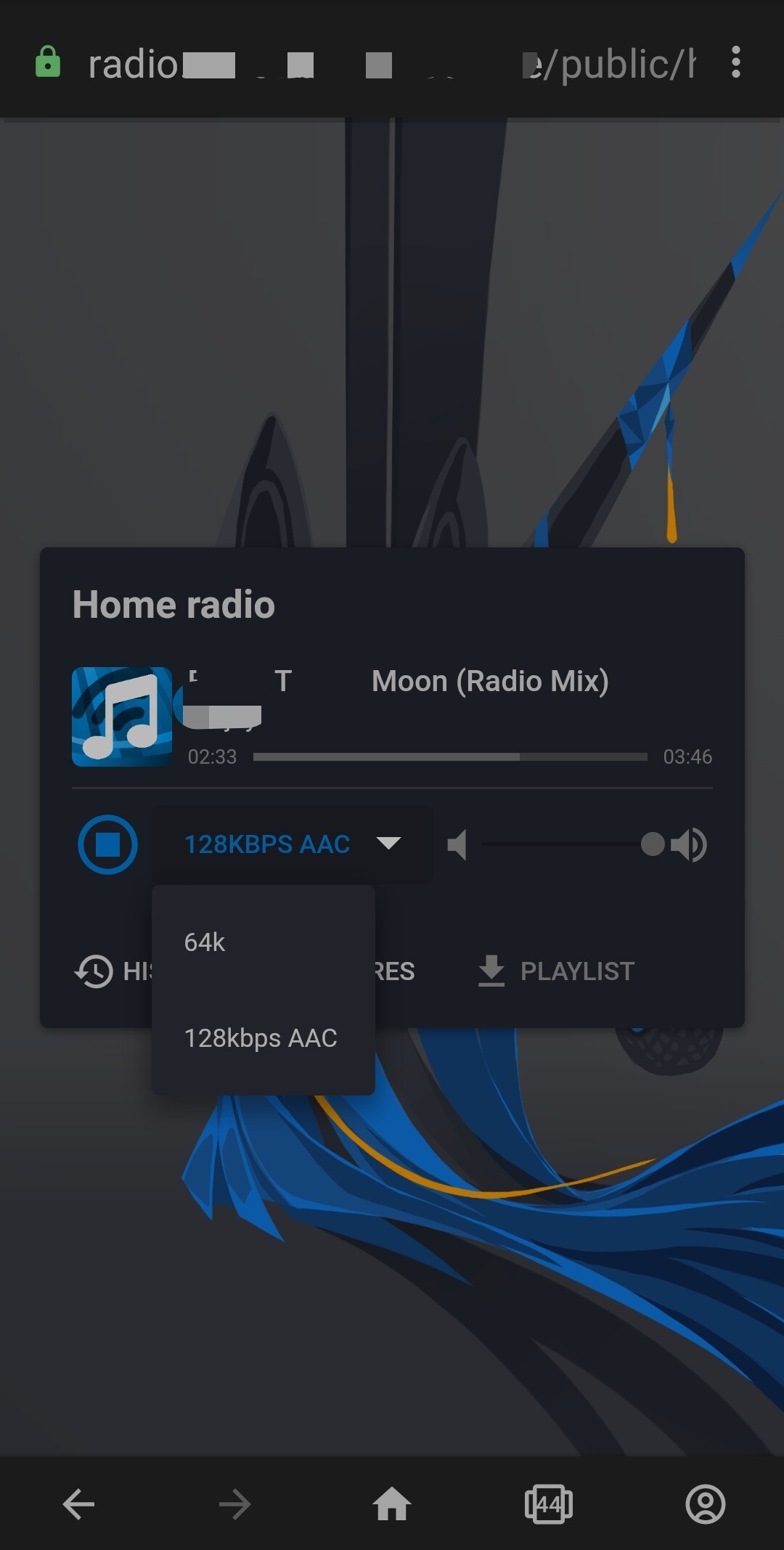Screen dimensions: 784x1550
Task: Open the browser overflow menu
Action: (x=735, y=62)
